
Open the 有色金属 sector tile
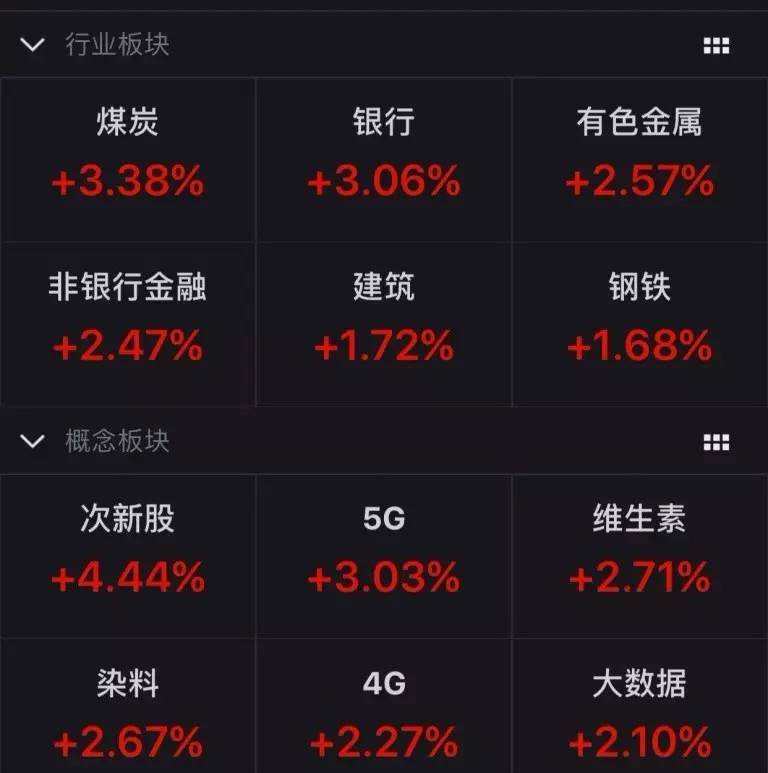pos(640,158)
